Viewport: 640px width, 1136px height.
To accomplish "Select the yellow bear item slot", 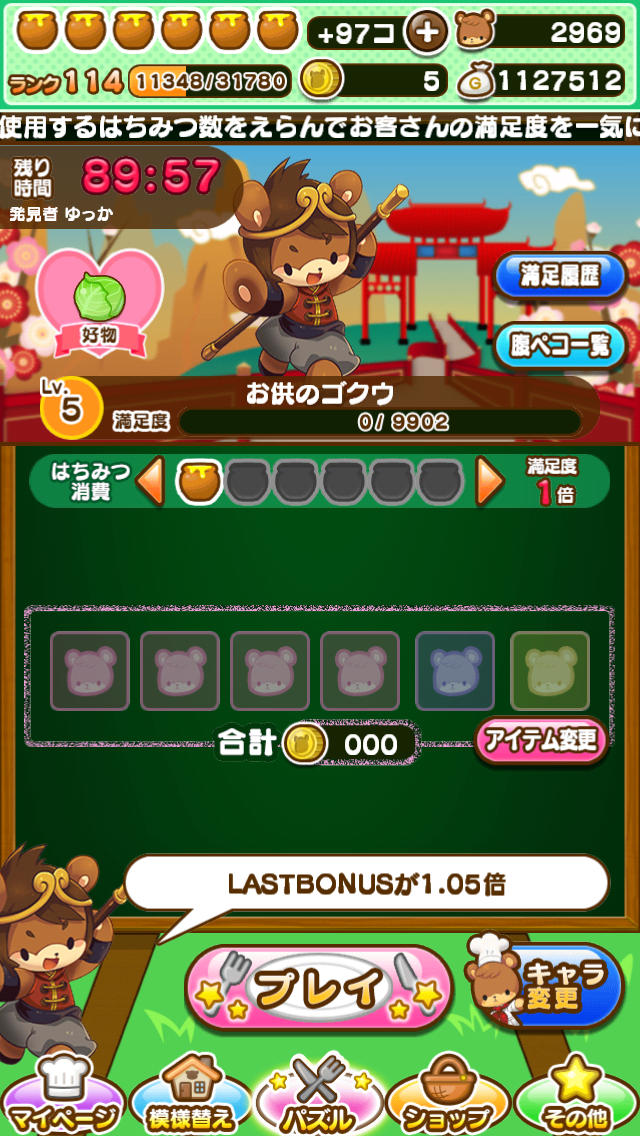I will click(550, 671).
